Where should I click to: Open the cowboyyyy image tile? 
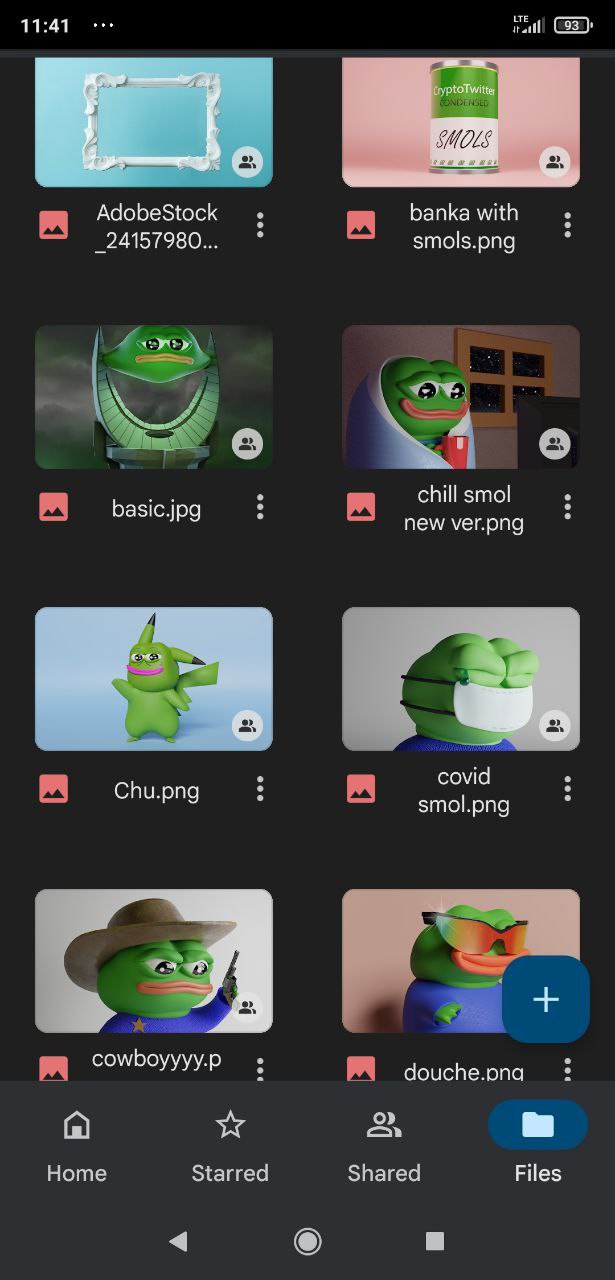tap(154, 961)
